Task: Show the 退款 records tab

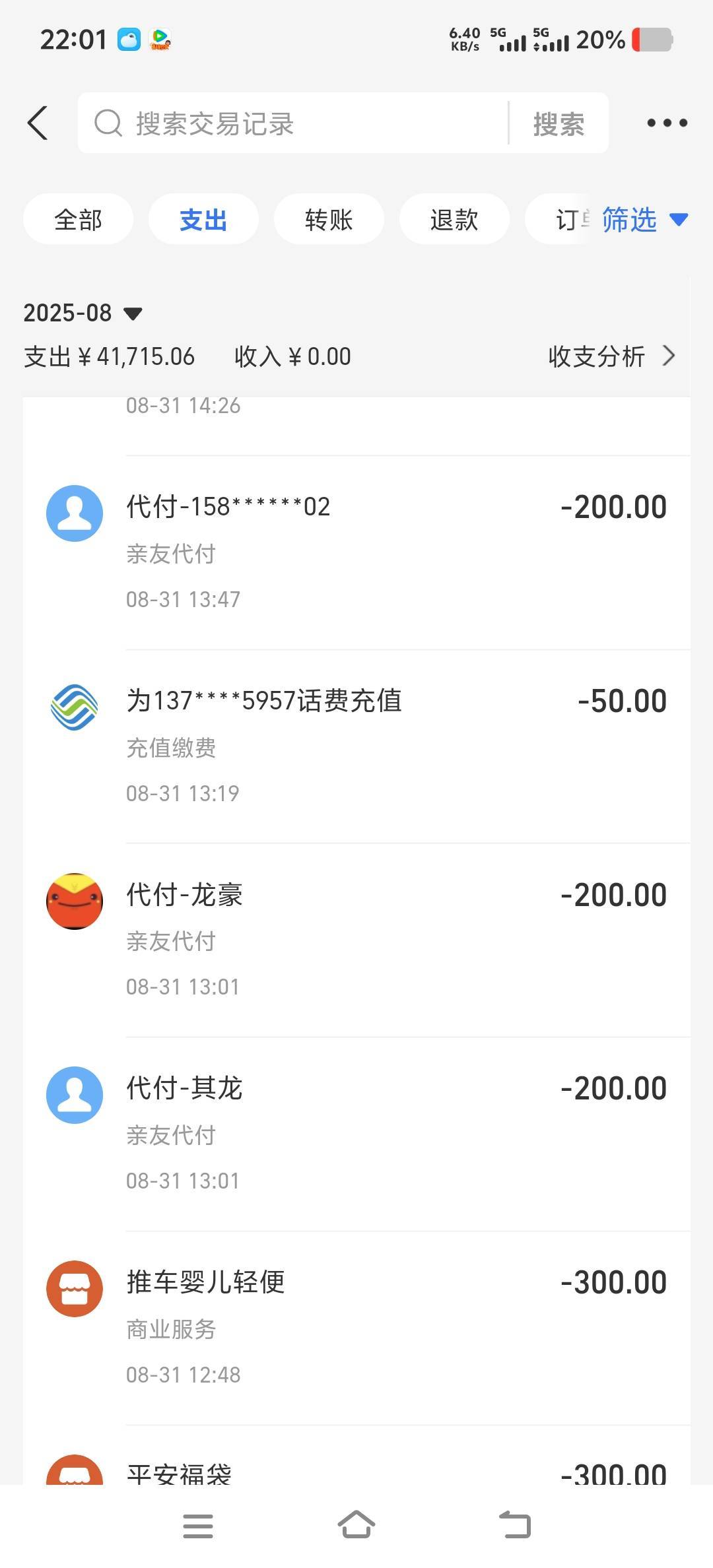Action: (454, 220)
